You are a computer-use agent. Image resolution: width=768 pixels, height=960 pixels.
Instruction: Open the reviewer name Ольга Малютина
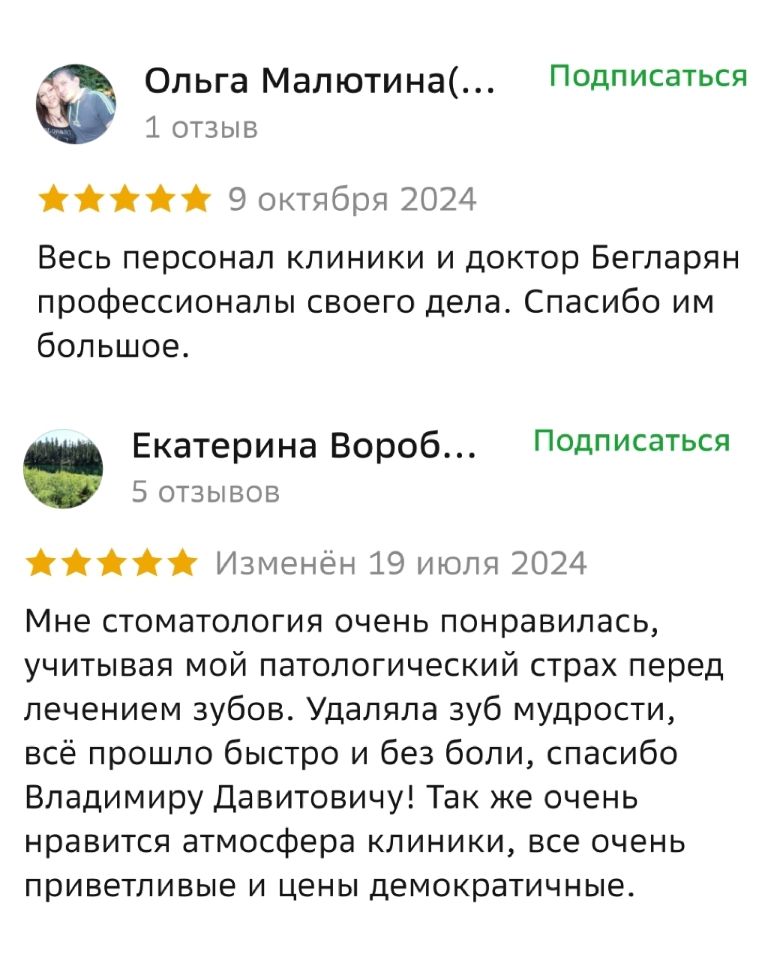[319, 81]
